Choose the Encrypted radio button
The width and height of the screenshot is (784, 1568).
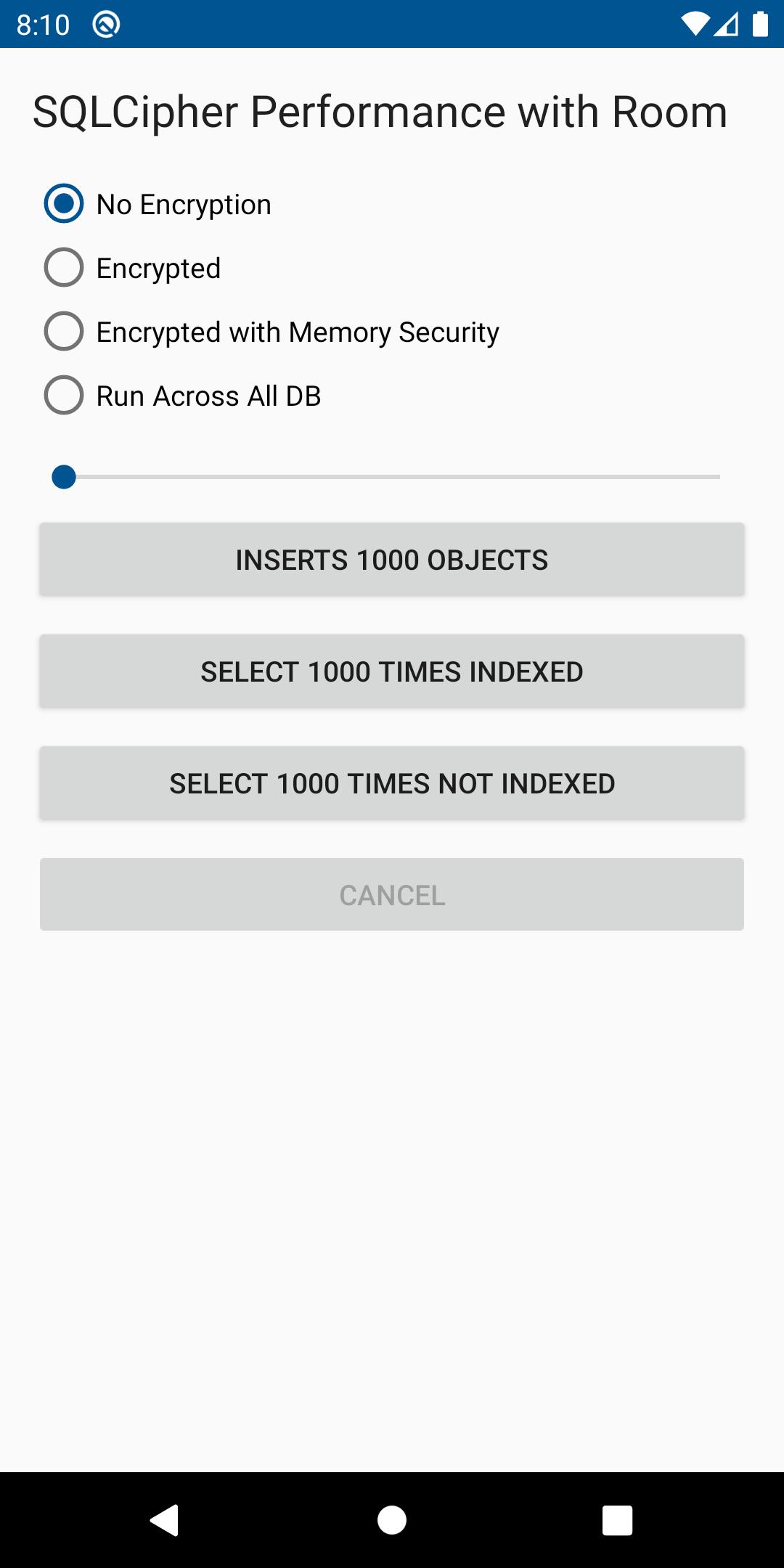pyautogui.click(x=131, y=268)
